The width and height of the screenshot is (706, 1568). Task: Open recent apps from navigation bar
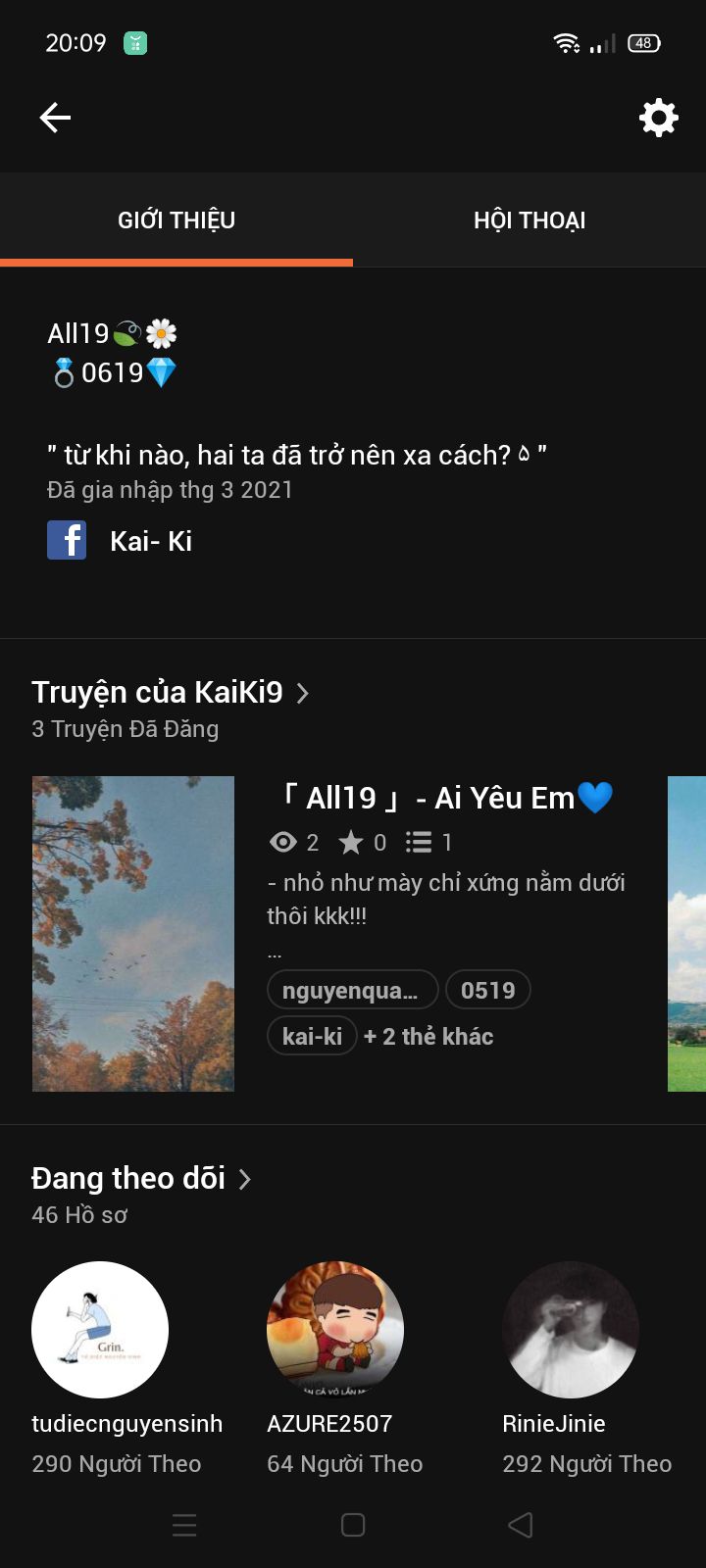(184, 1525)
